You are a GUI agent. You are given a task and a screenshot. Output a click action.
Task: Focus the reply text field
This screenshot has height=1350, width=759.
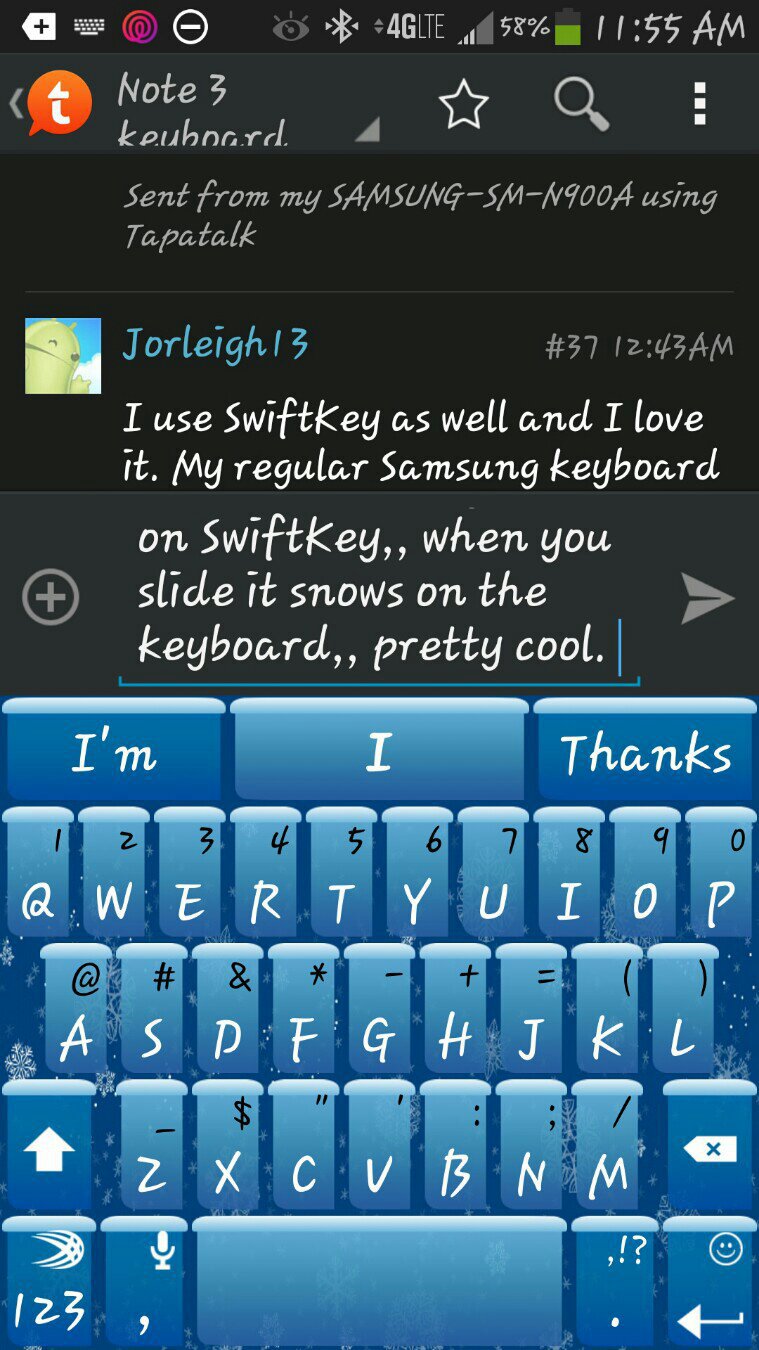[378, 592]
